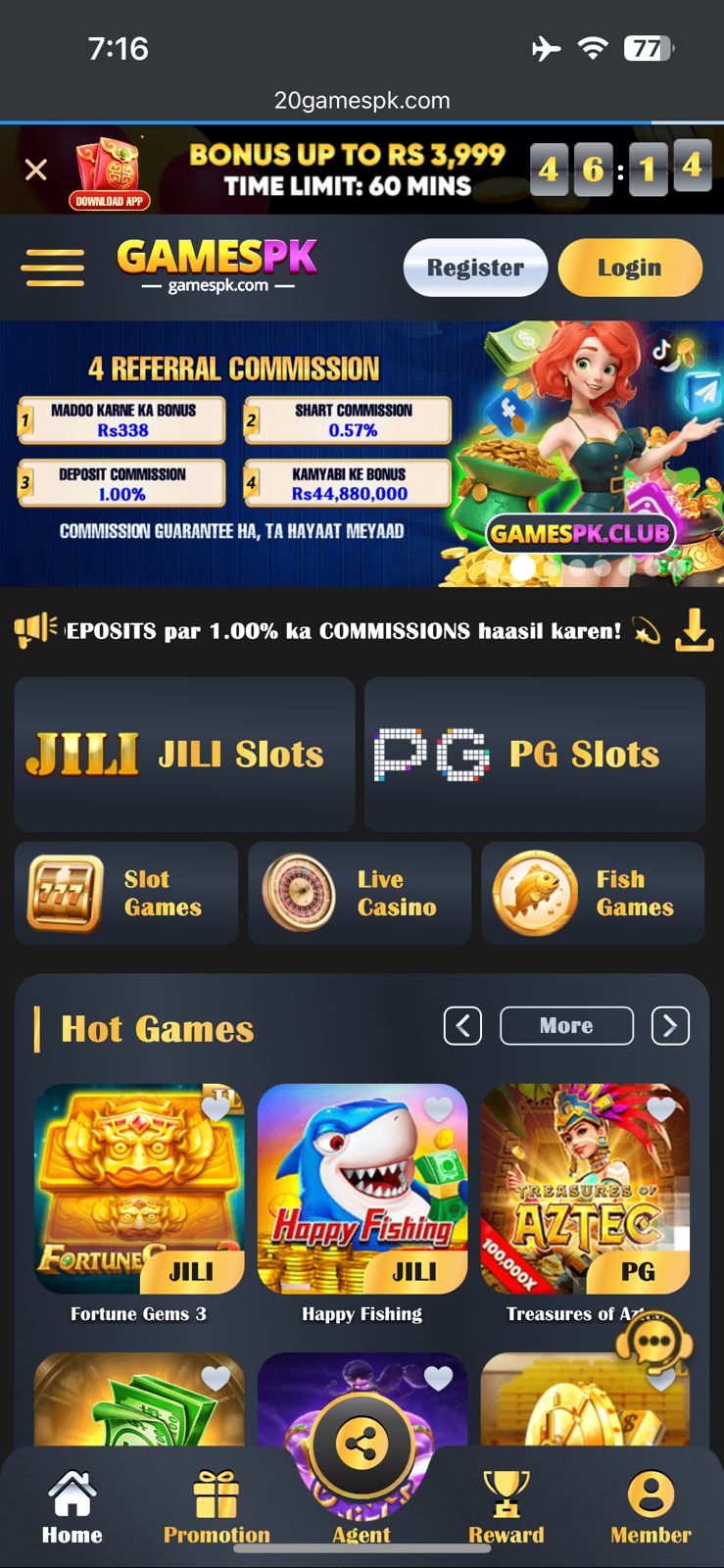
Task: Favorite the Happy Fishing game
Action: [x=438, y=1109]
